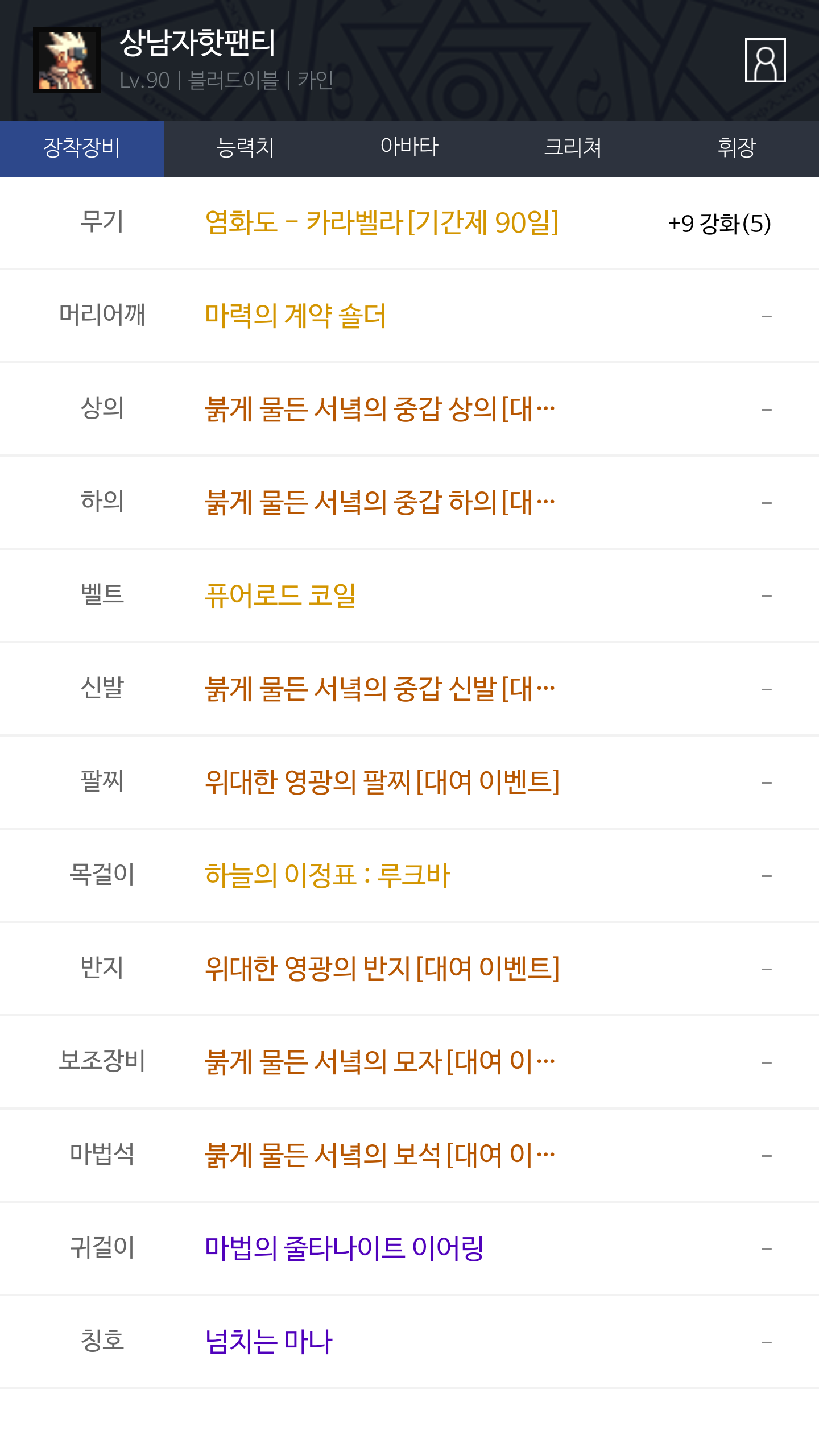
Task: Switch to the 크리쳐 tab
Action: click(573, 148)
